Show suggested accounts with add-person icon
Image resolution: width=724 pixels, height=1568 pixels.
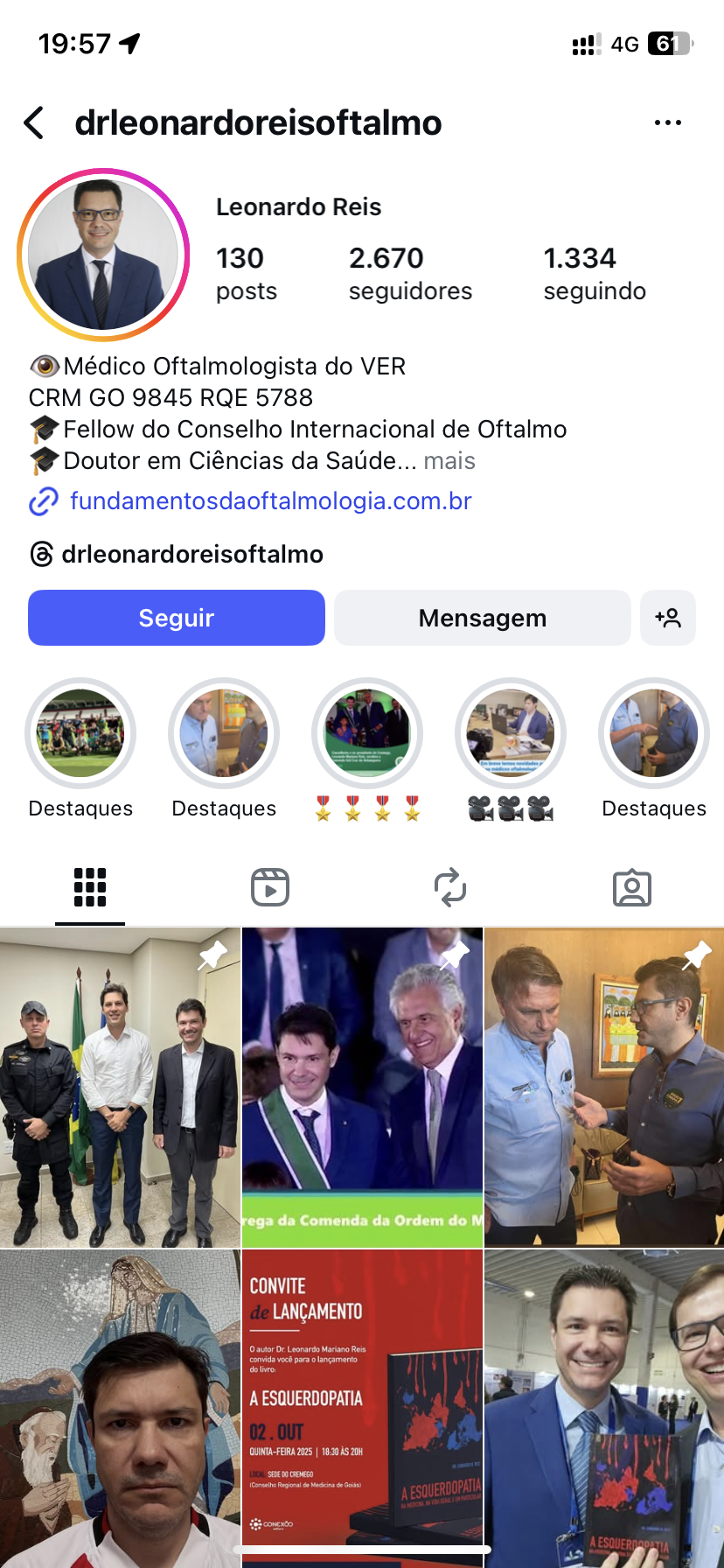coord(668,618)
